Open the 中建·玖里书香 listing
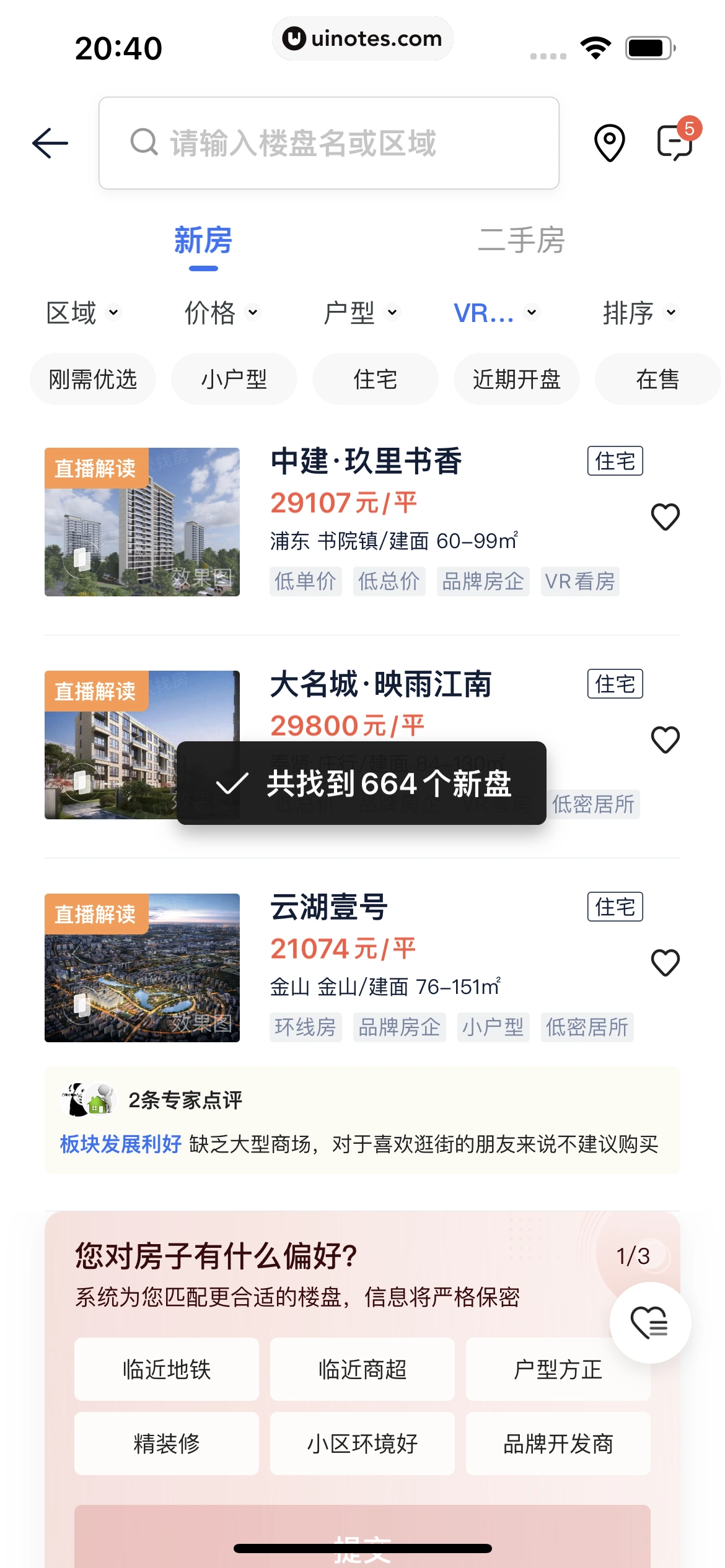Viewport: 725px width, 1568px height. 366,461
